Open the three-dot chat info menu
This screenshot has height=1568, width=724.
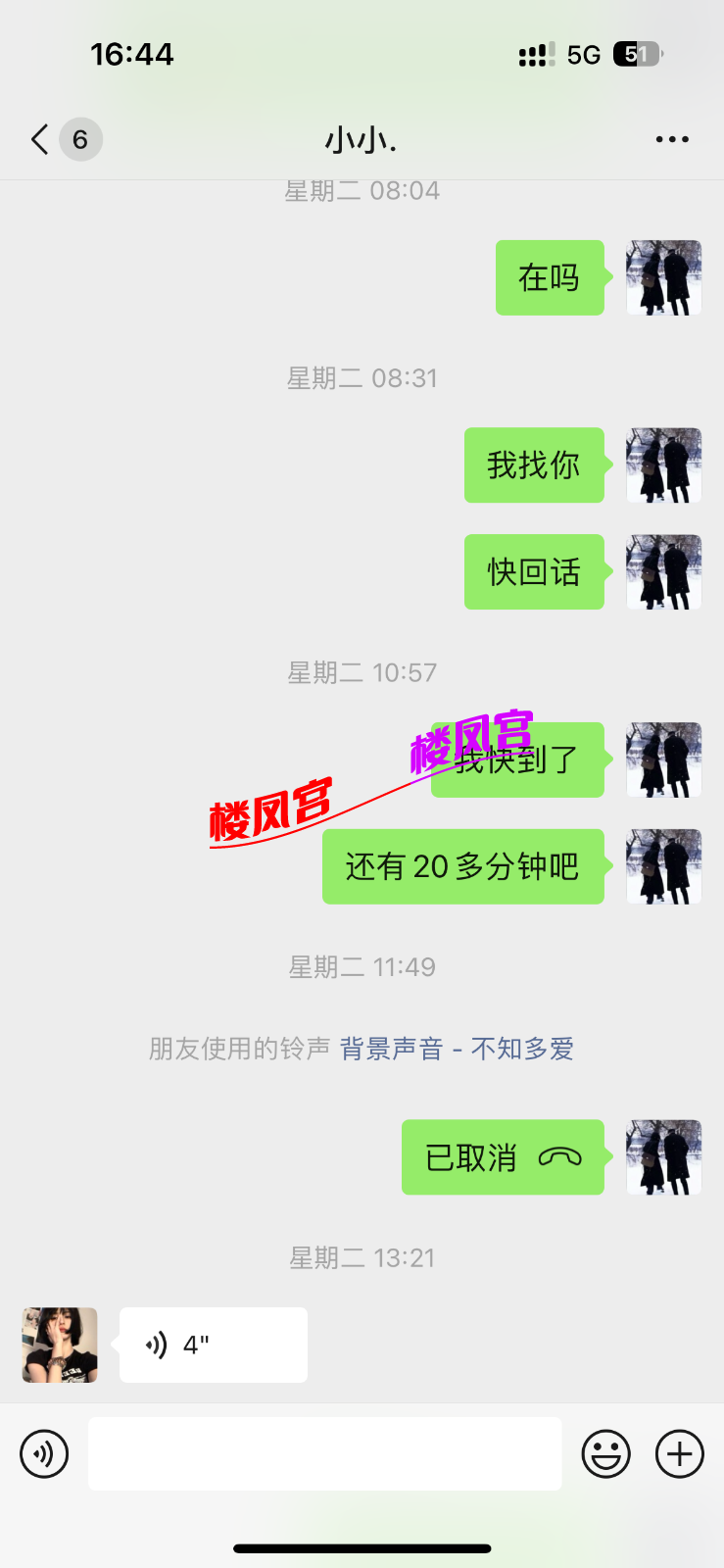672,140
